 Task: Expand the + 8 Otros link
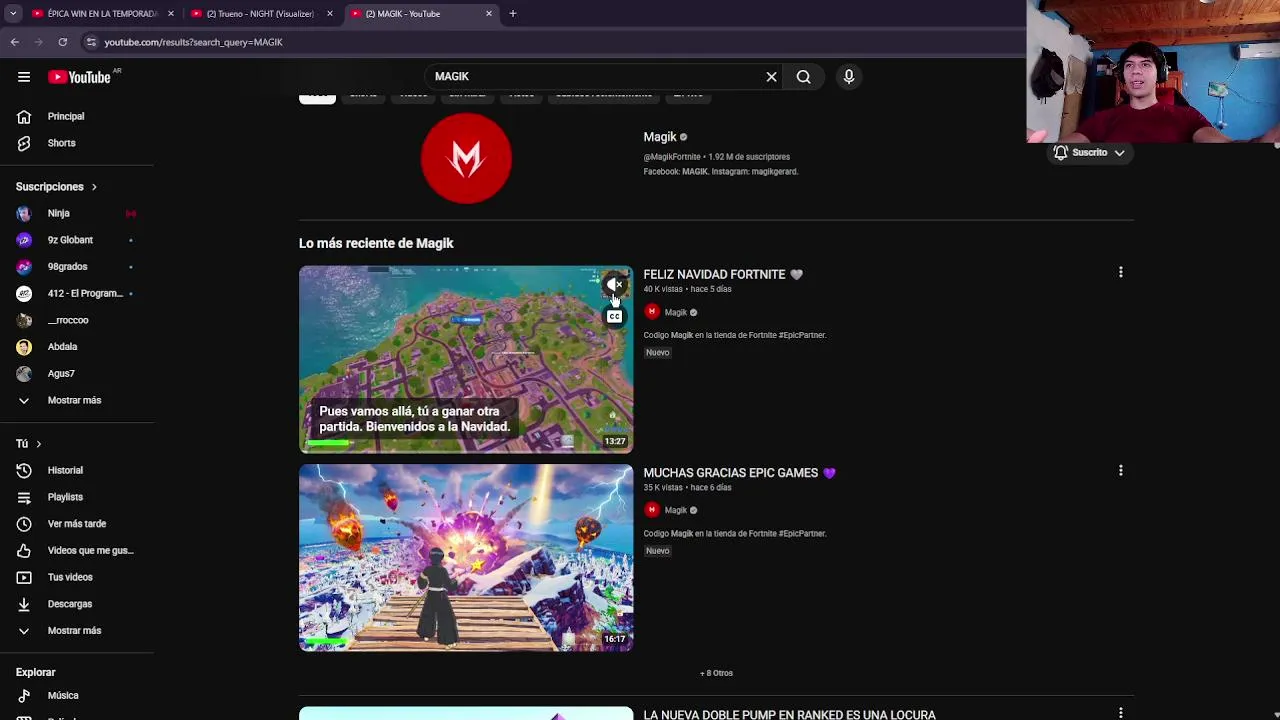click(x=716, y=673)
